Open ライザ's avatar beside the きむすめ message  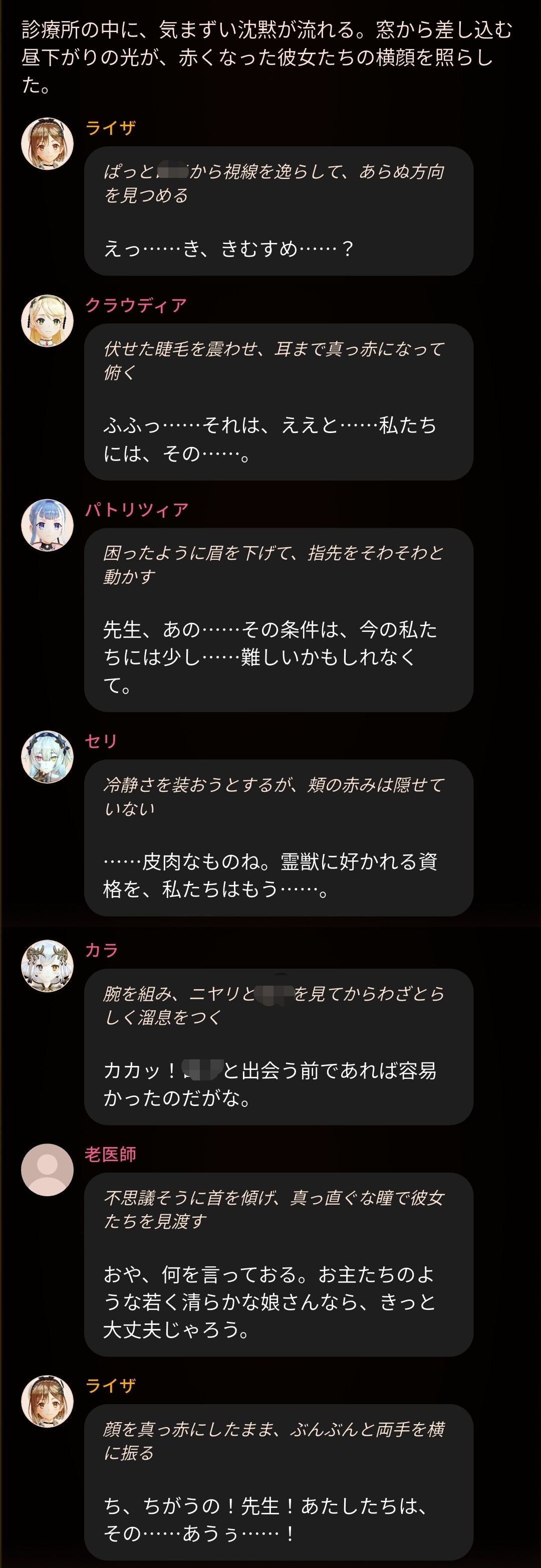point(48,144)
